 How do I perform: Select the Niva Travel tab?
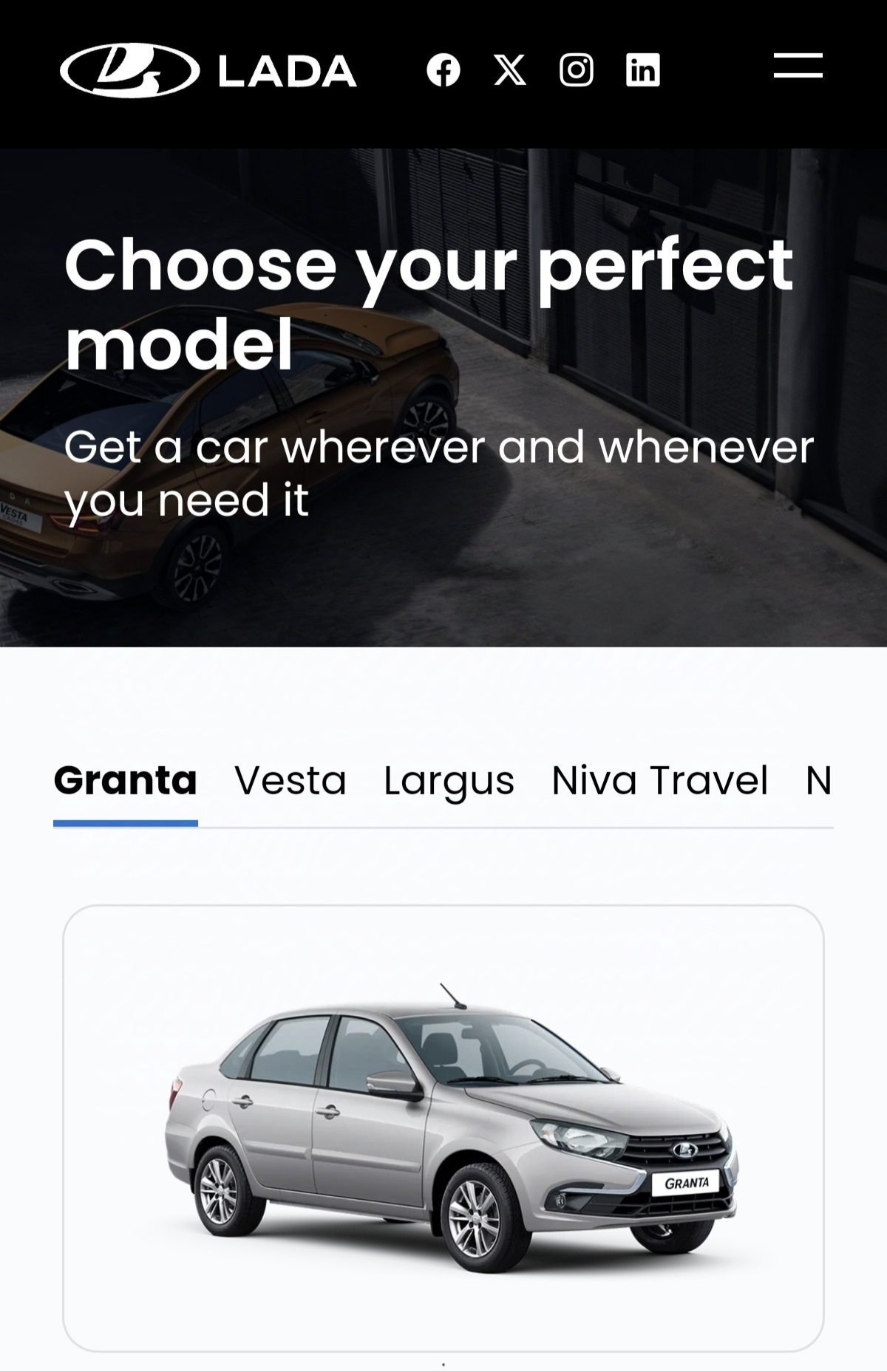click(659, 782)
